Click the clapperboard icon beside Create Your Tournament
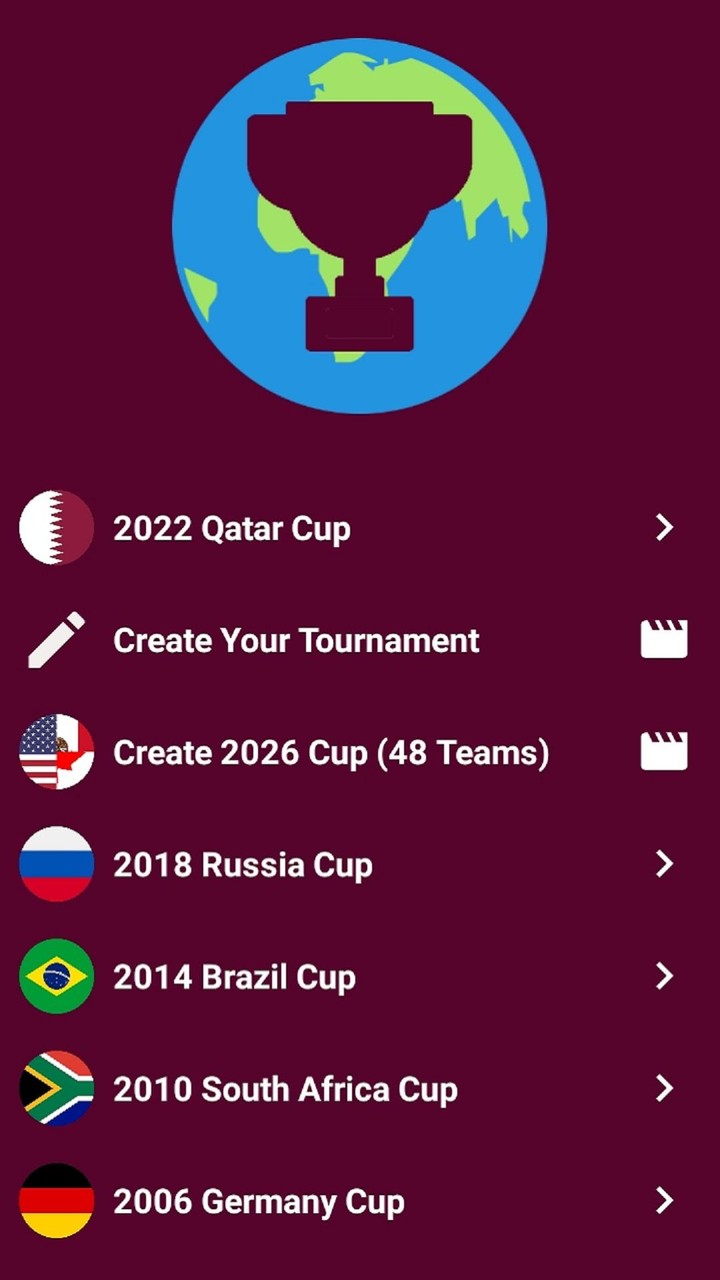The image size is (720, 1280). tap(664, 640)
